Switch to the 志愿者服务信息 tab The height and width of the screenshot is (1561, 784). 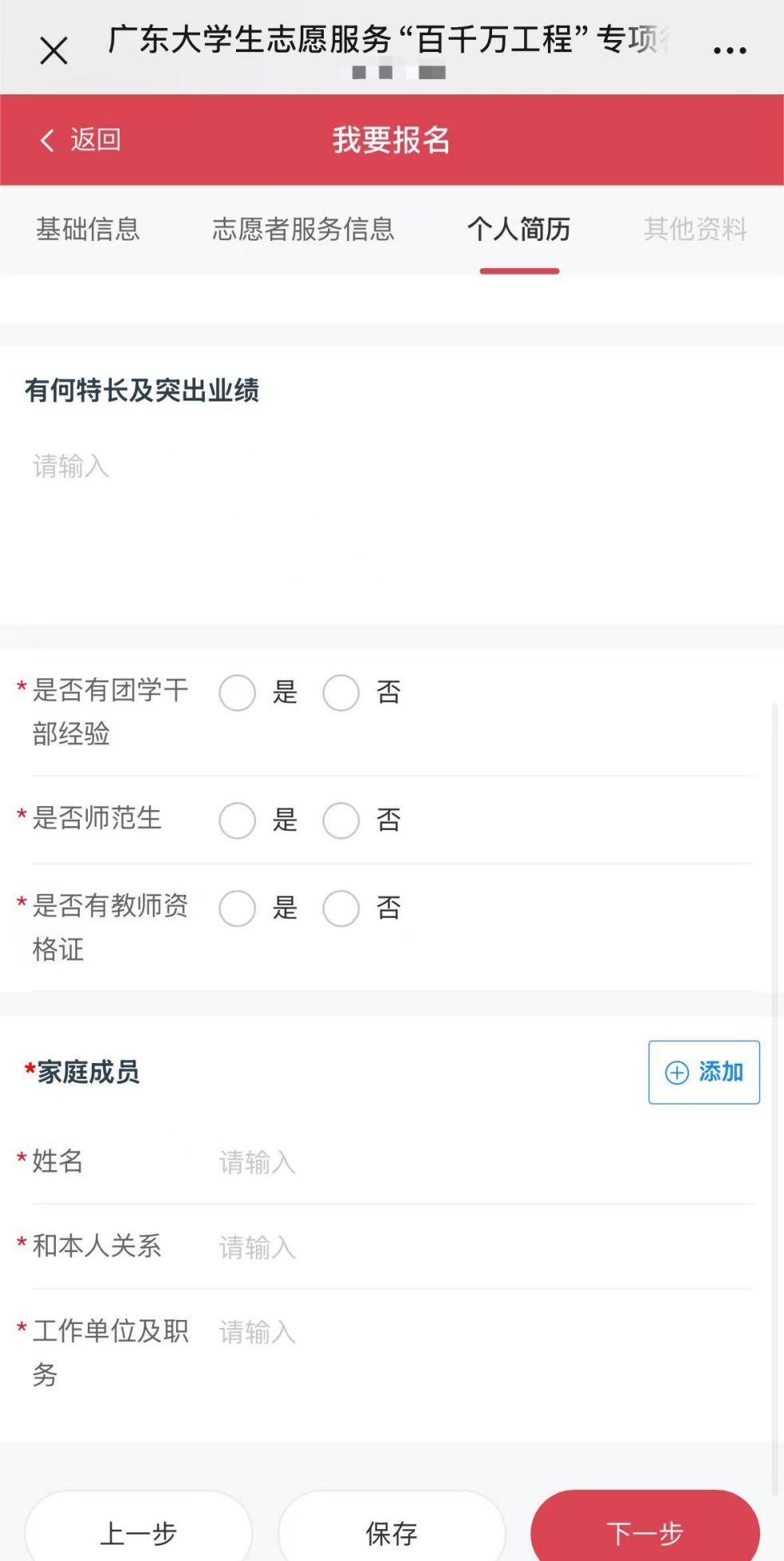pyautogui.click(x=303, y=230)
